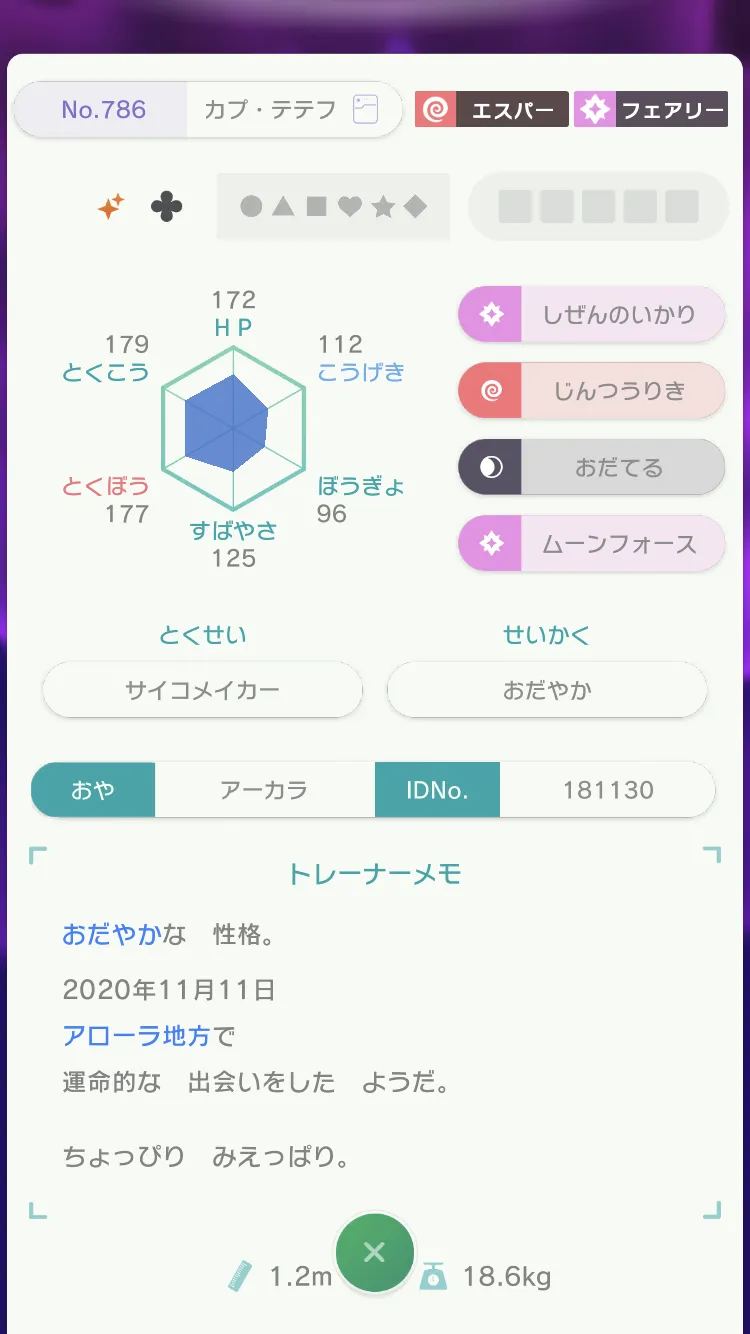Show the サイコメイカー ability description
Screen dimensions: 750x1334
(202, 690)
